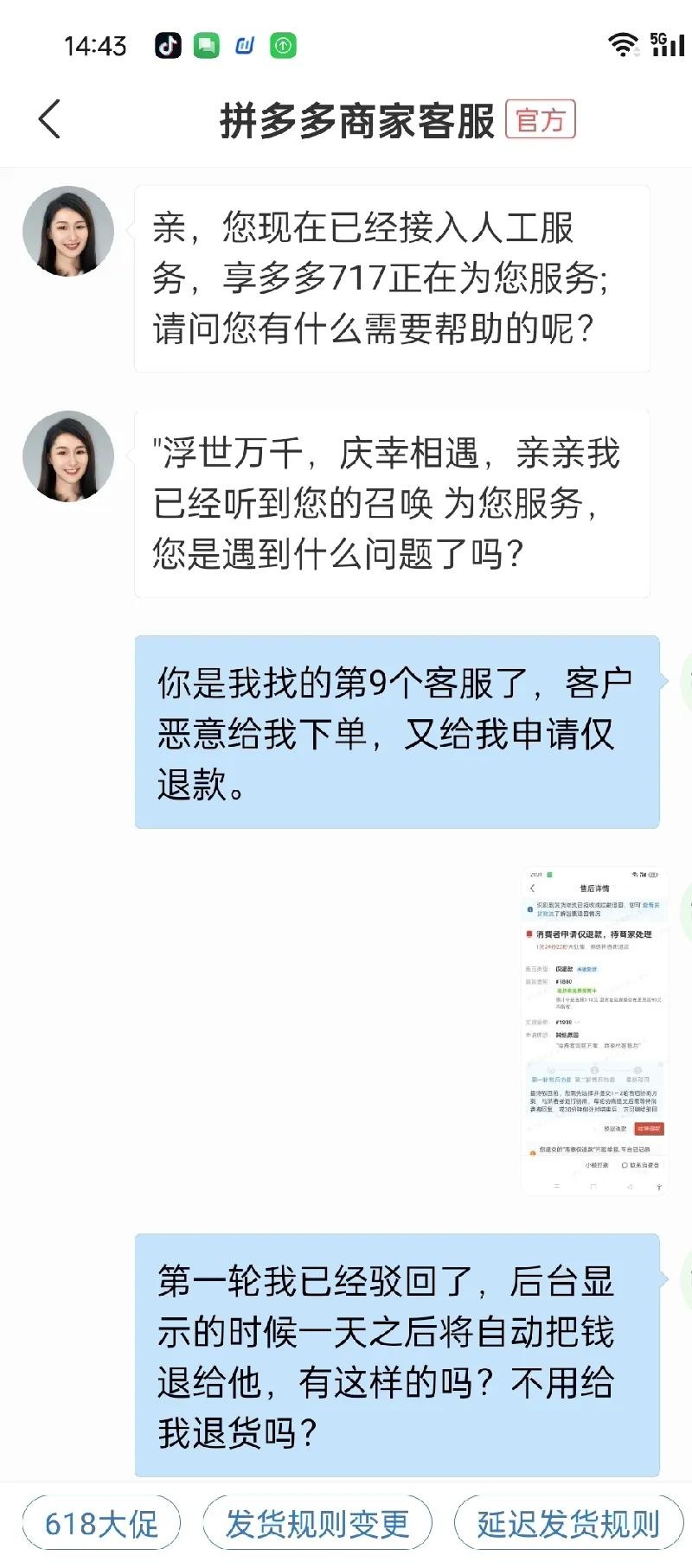Select the 618大促 quick chip
The width and height of the screenshot is (692, 1568).
click(101, 1524)
